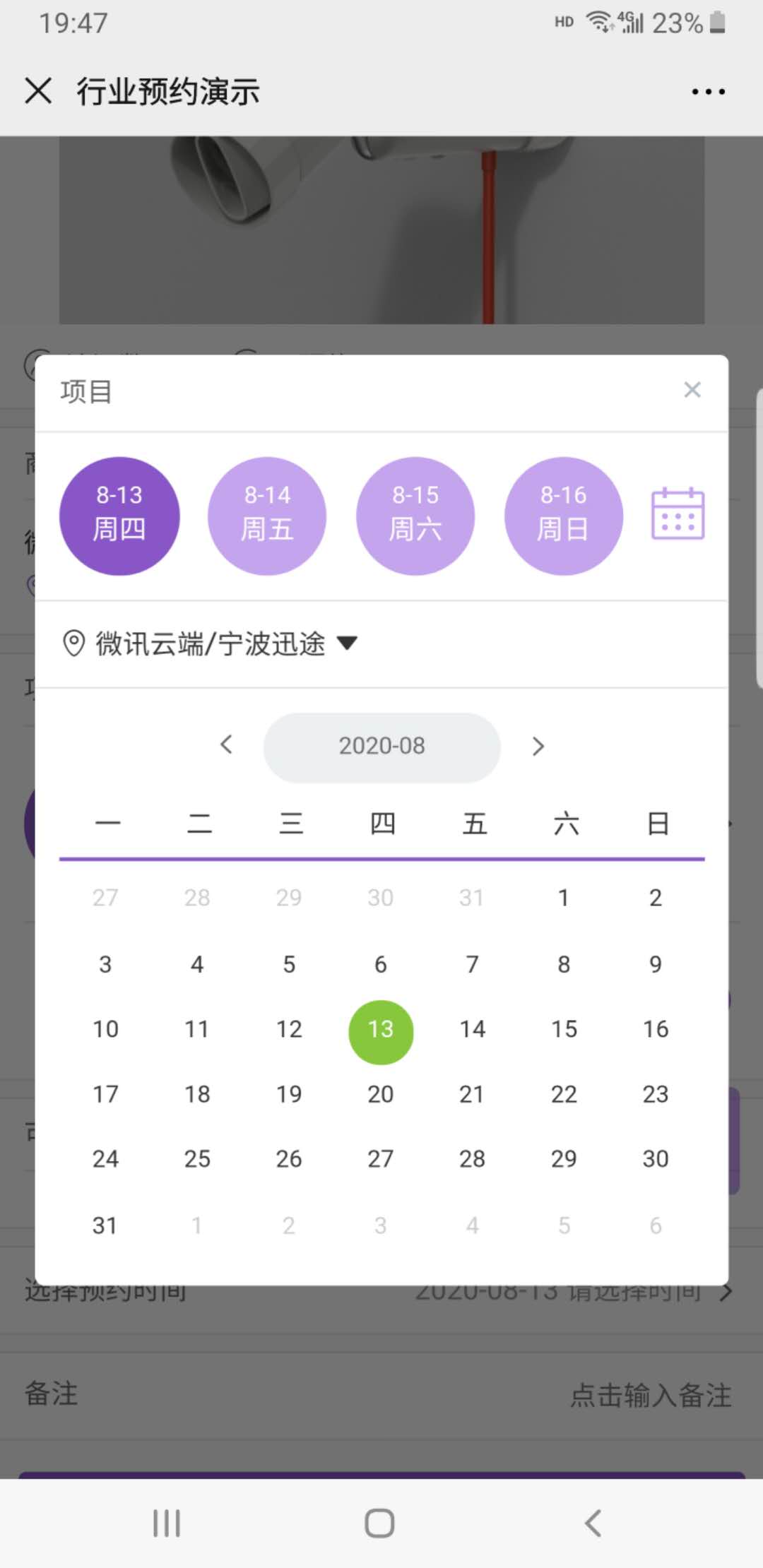Choose August 25 in the calendar
Image resolution: width=763 pixels, height=1568 pixels.
click(x=197, y=1159)
